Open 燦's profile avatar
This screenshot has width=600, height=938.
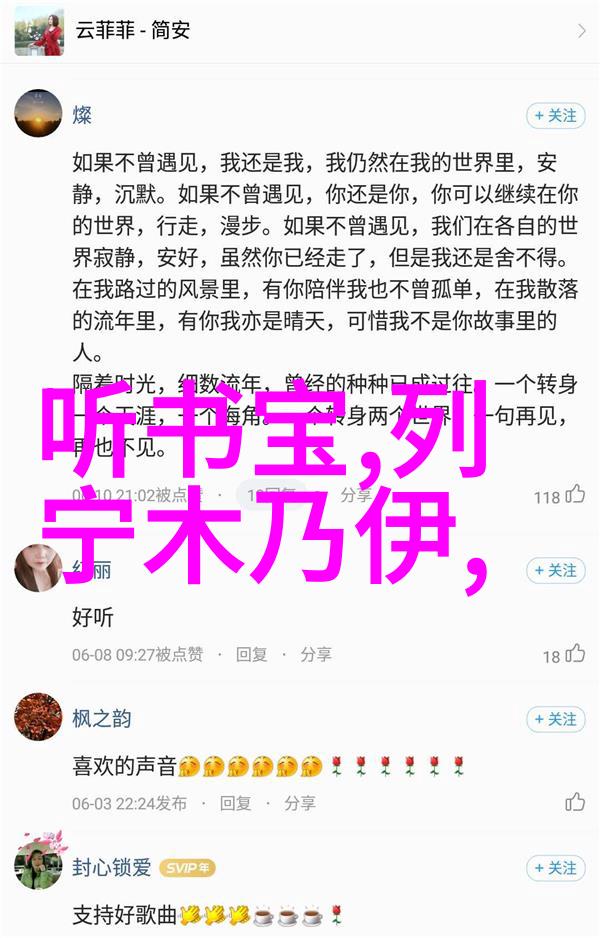[38, 114]
